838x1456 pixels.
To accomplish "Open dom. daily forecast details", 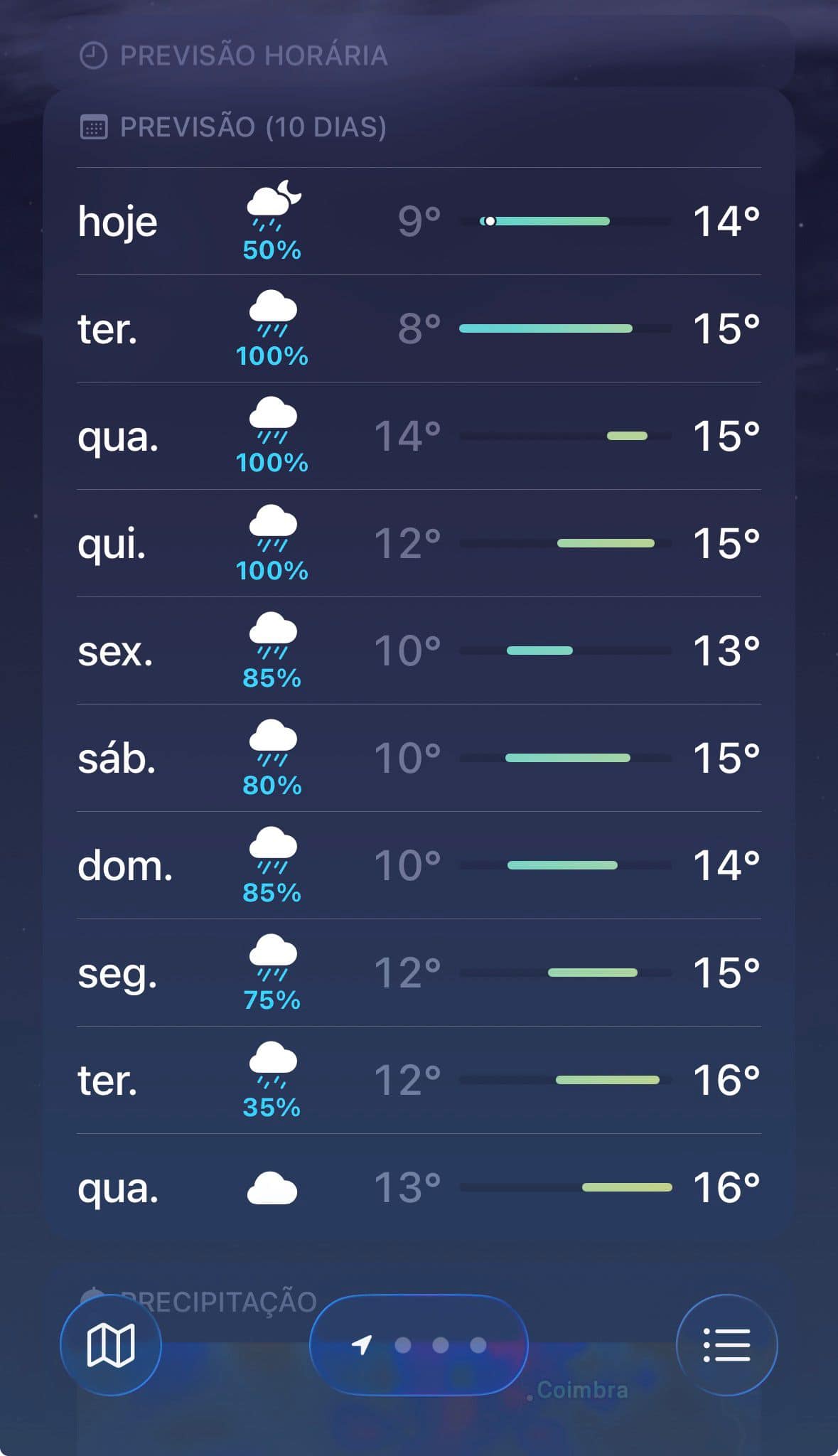I will pyautogui.click(x=419, y=865).
